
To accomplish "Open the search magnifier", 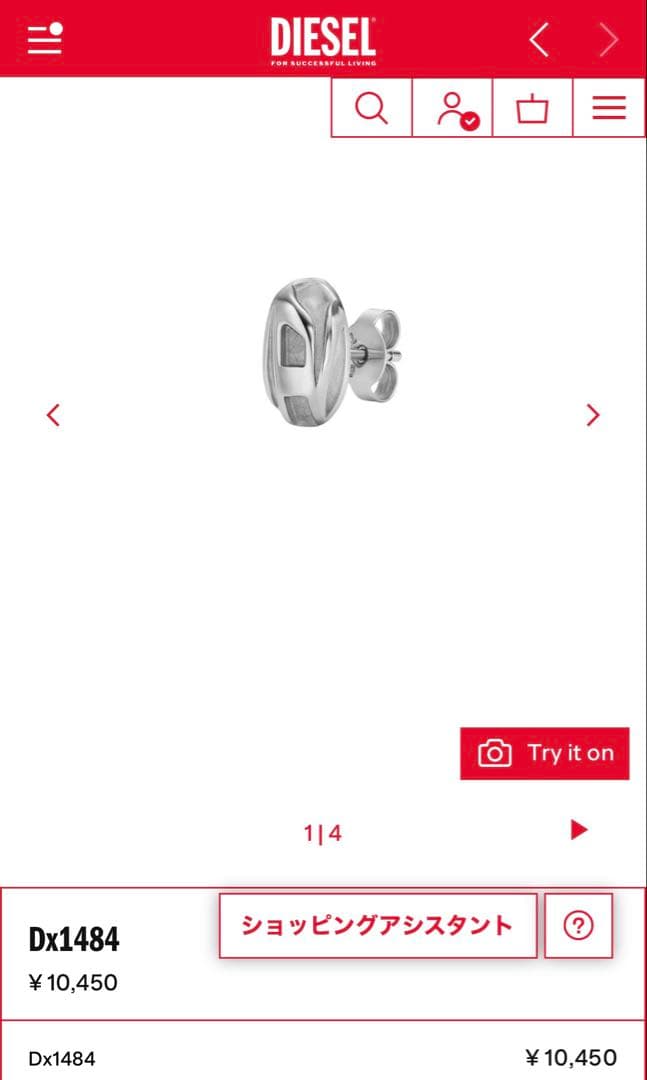I will 371,108.
